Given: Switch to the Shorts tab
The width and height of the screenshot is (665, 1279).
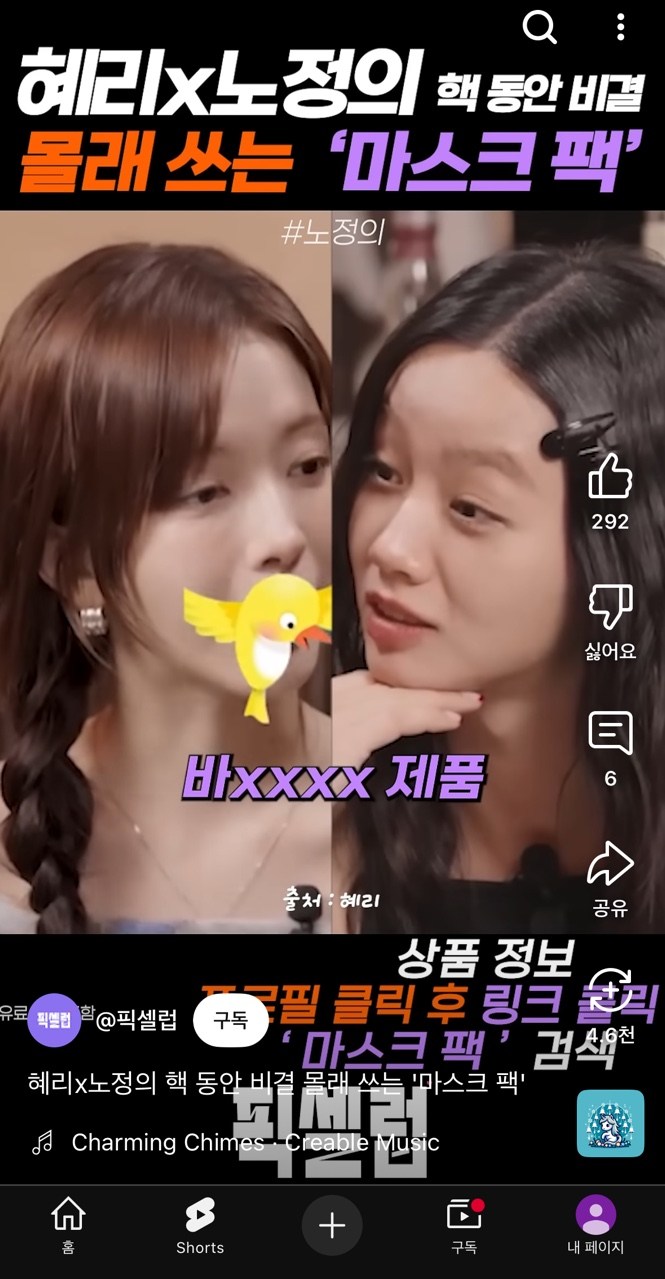Looking at the screenshot, I should pos(200,1226).
